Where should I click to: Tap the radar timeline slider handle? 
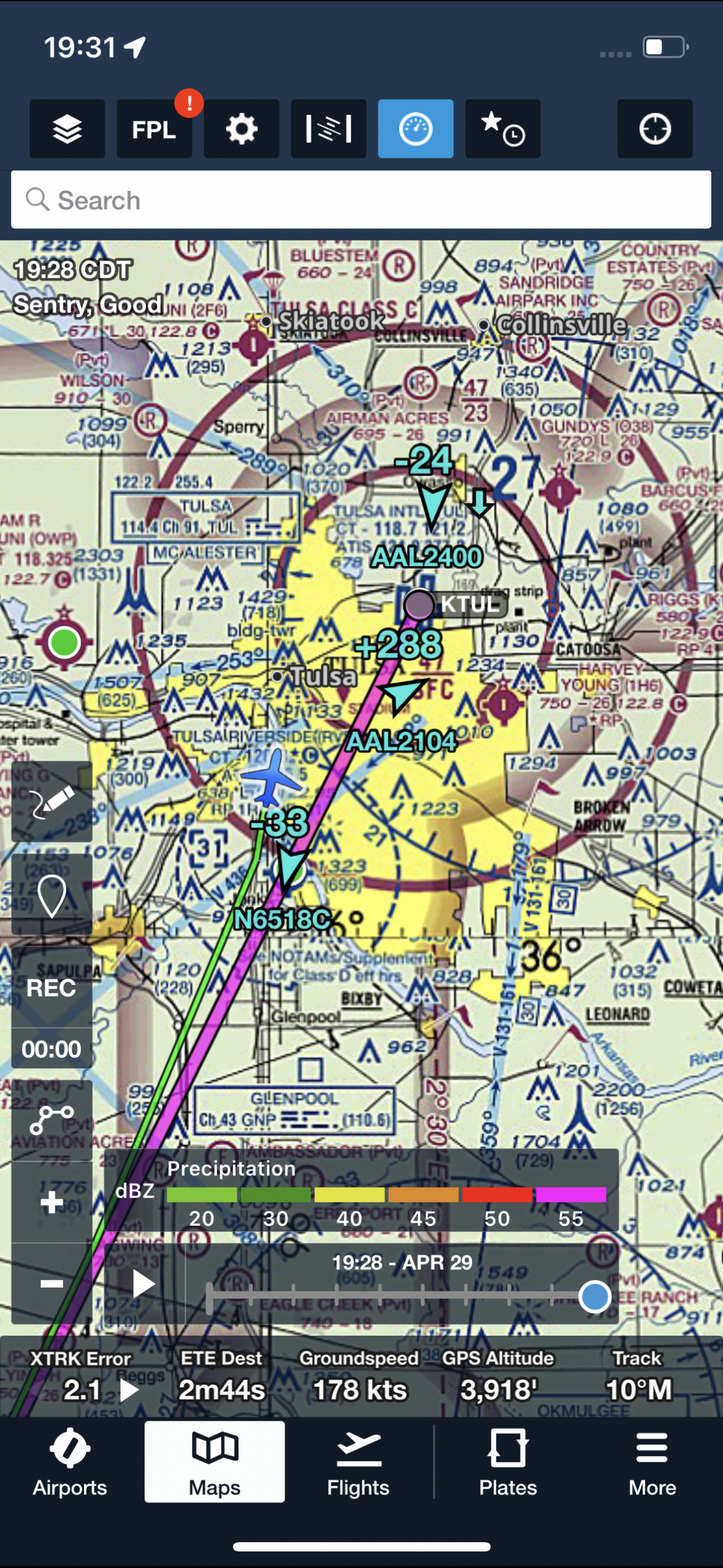(x=594, y=1296)
